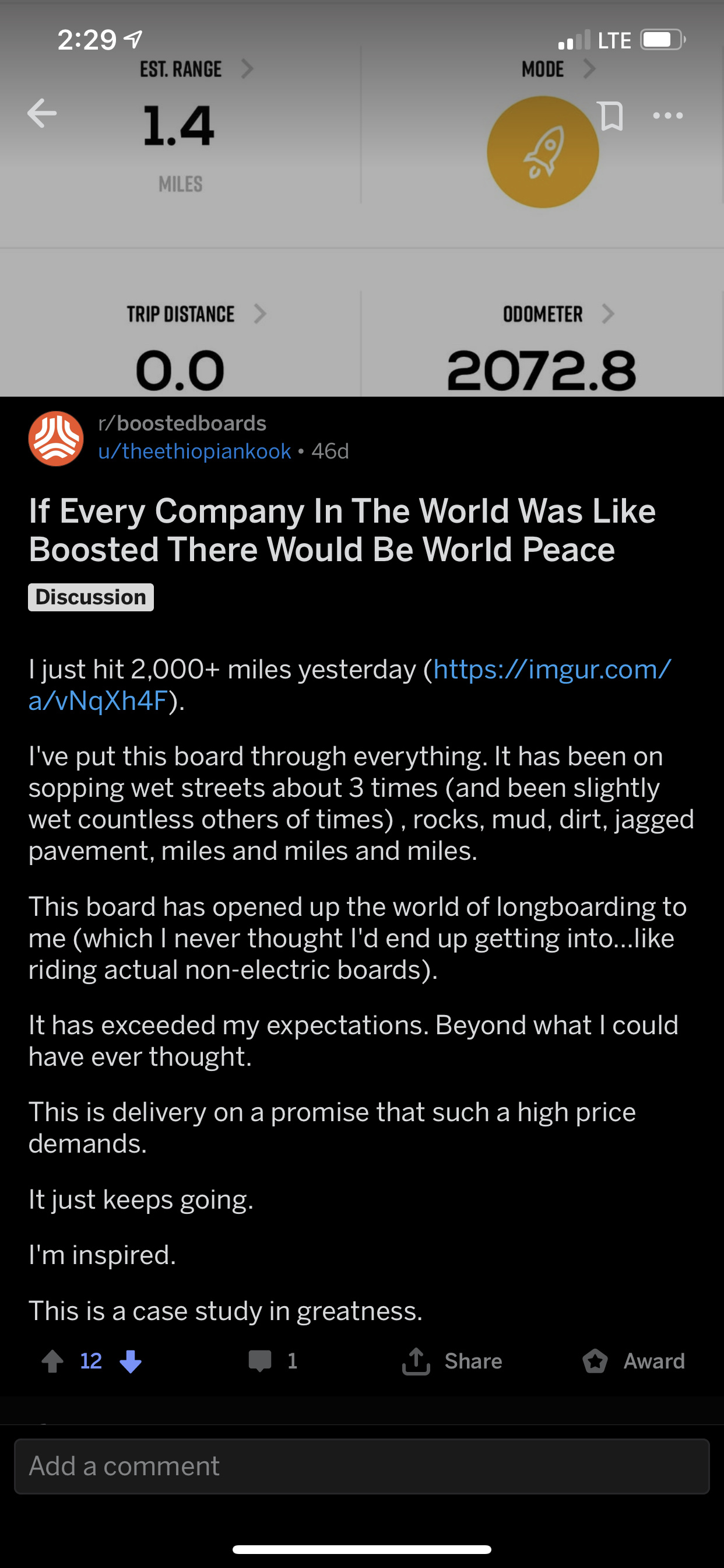
Task: Downvote this post
Action: tap(131, 1361)
